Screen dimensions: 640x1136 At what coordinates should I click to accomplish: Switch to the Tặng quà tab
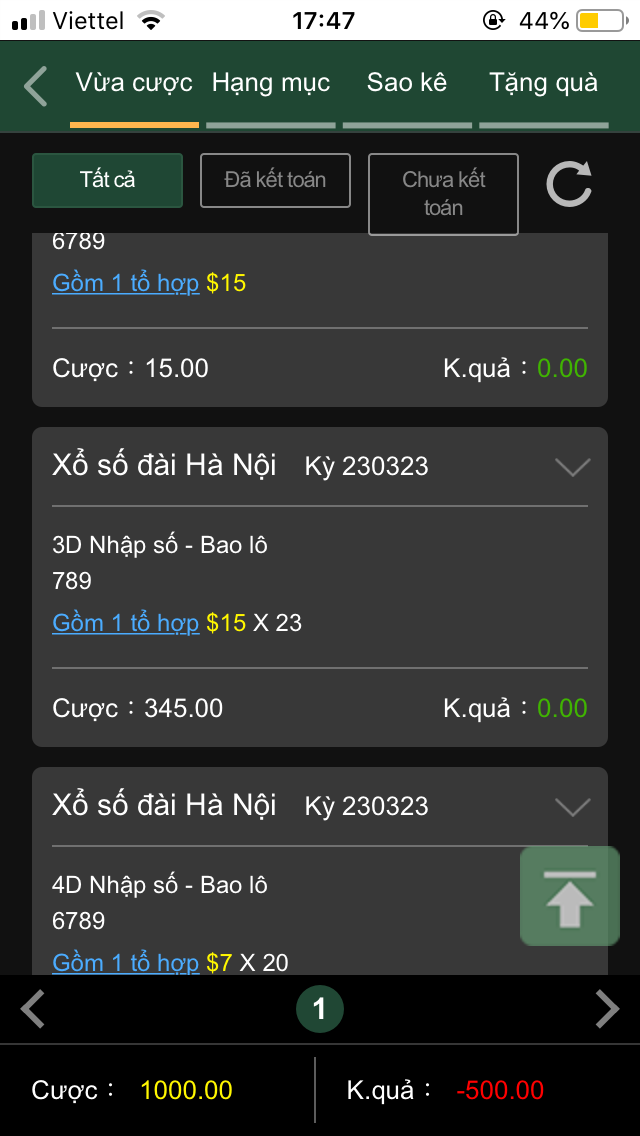pyautogui.click(x=544, y=83)
